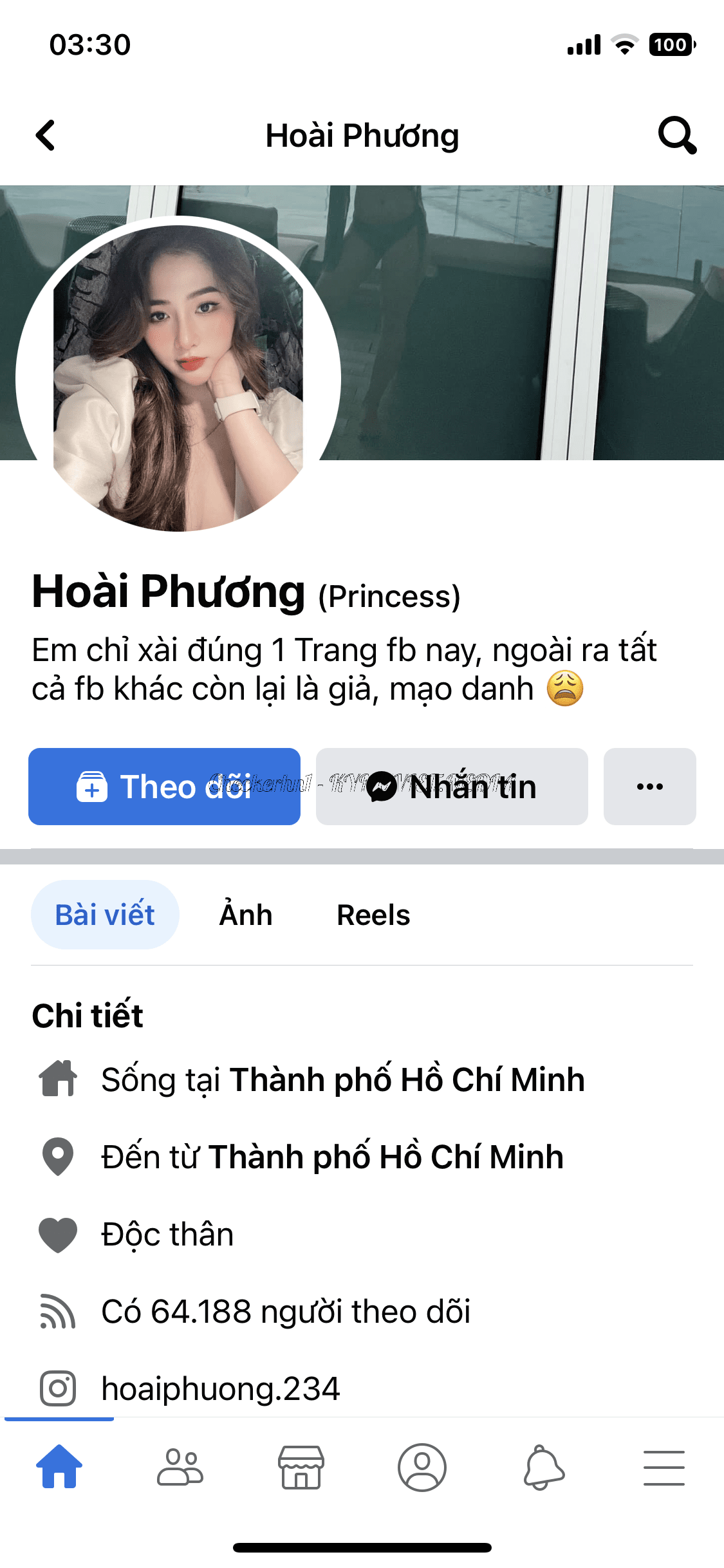The image size is (724, 1568).
Task: Select the Bài viết tab
Action: 105,915
